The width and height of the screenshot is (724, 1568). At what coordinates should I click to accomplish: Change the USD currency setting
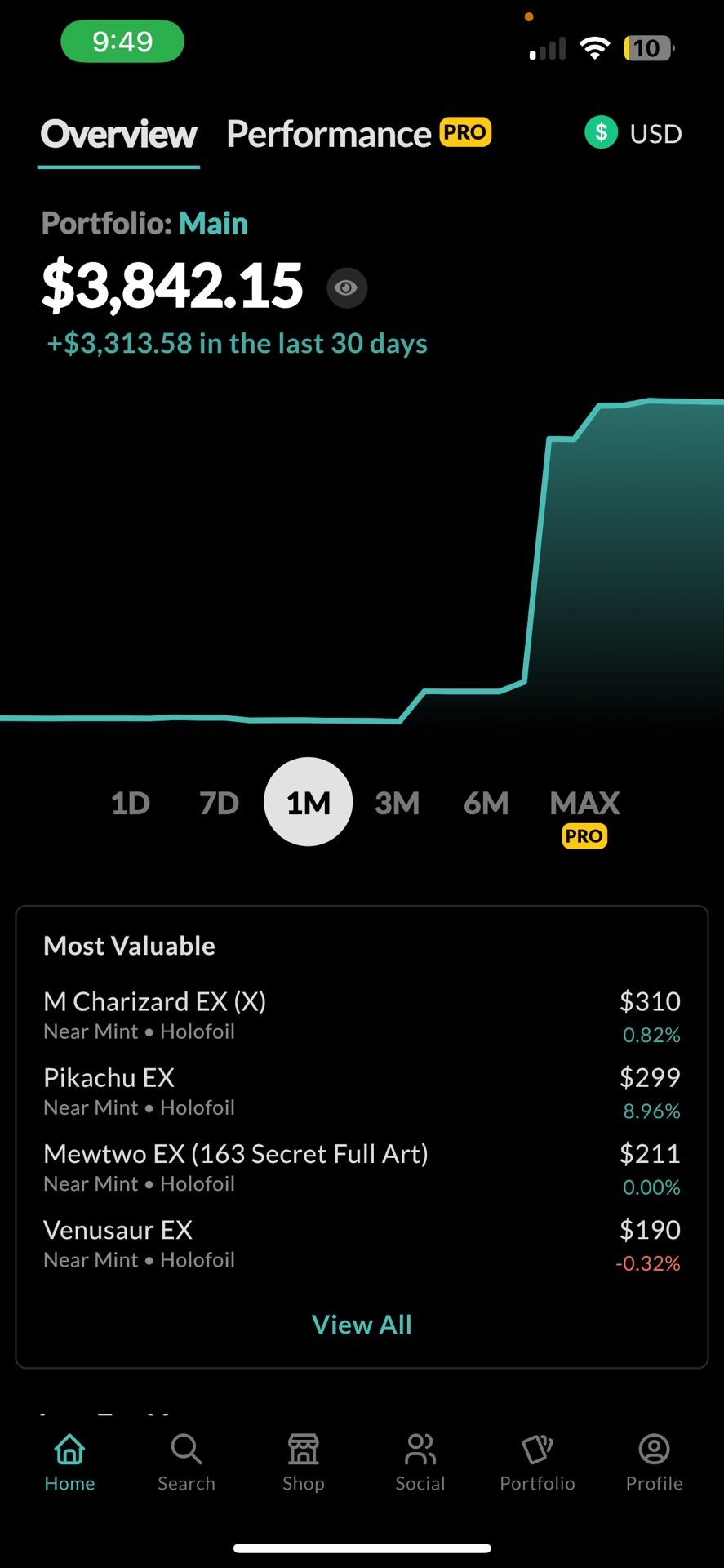[x=633, y=133]
